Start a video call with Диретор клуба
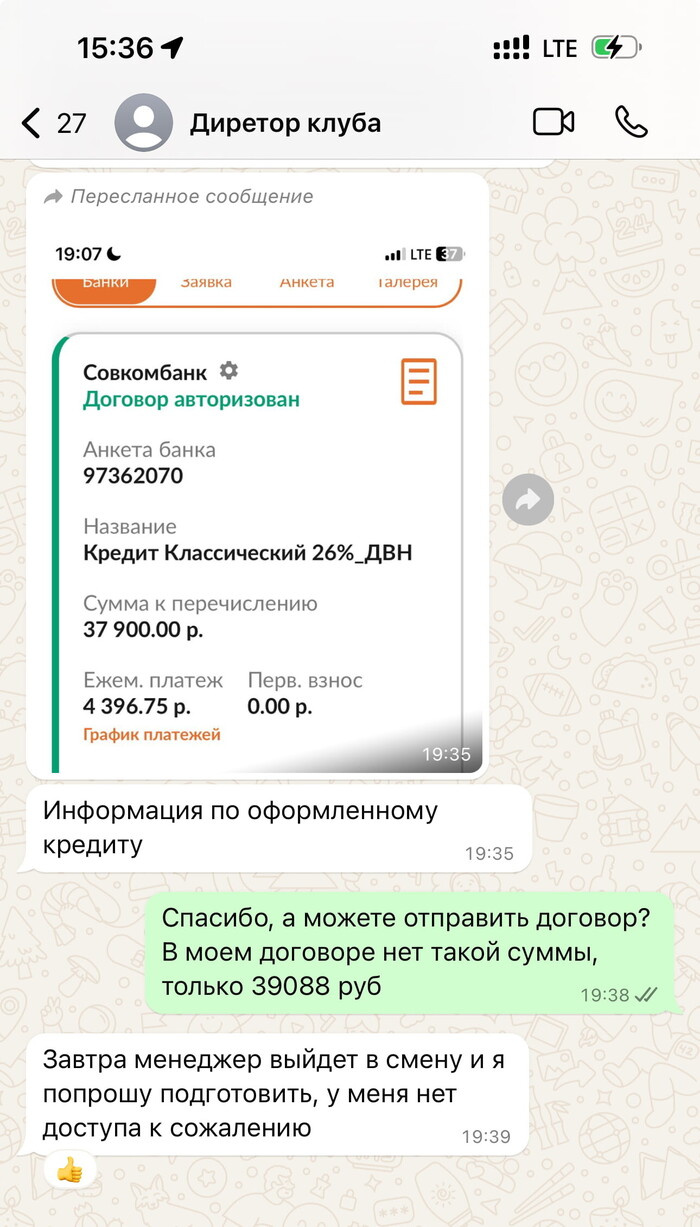700x1227 pixels. [553, 122]
